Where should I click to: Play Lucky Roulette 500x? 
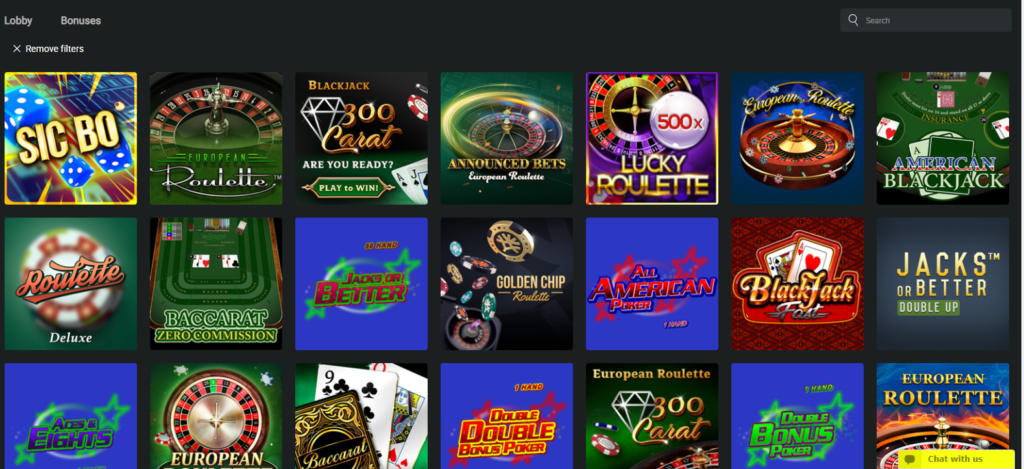pyautogui.click(x=652, y=138)
